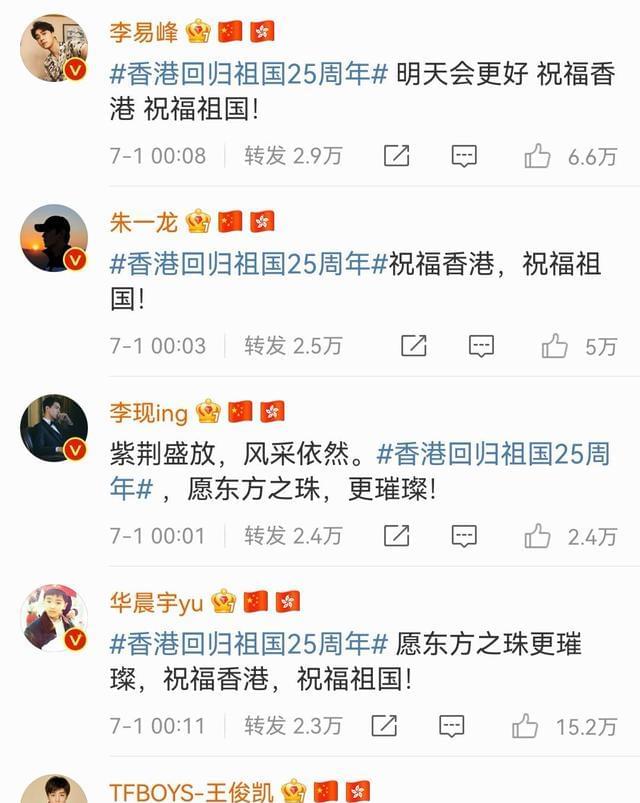Viewport: 640px width, 803px height.
Task: Like 朱一龙's post
Action: 555,346
